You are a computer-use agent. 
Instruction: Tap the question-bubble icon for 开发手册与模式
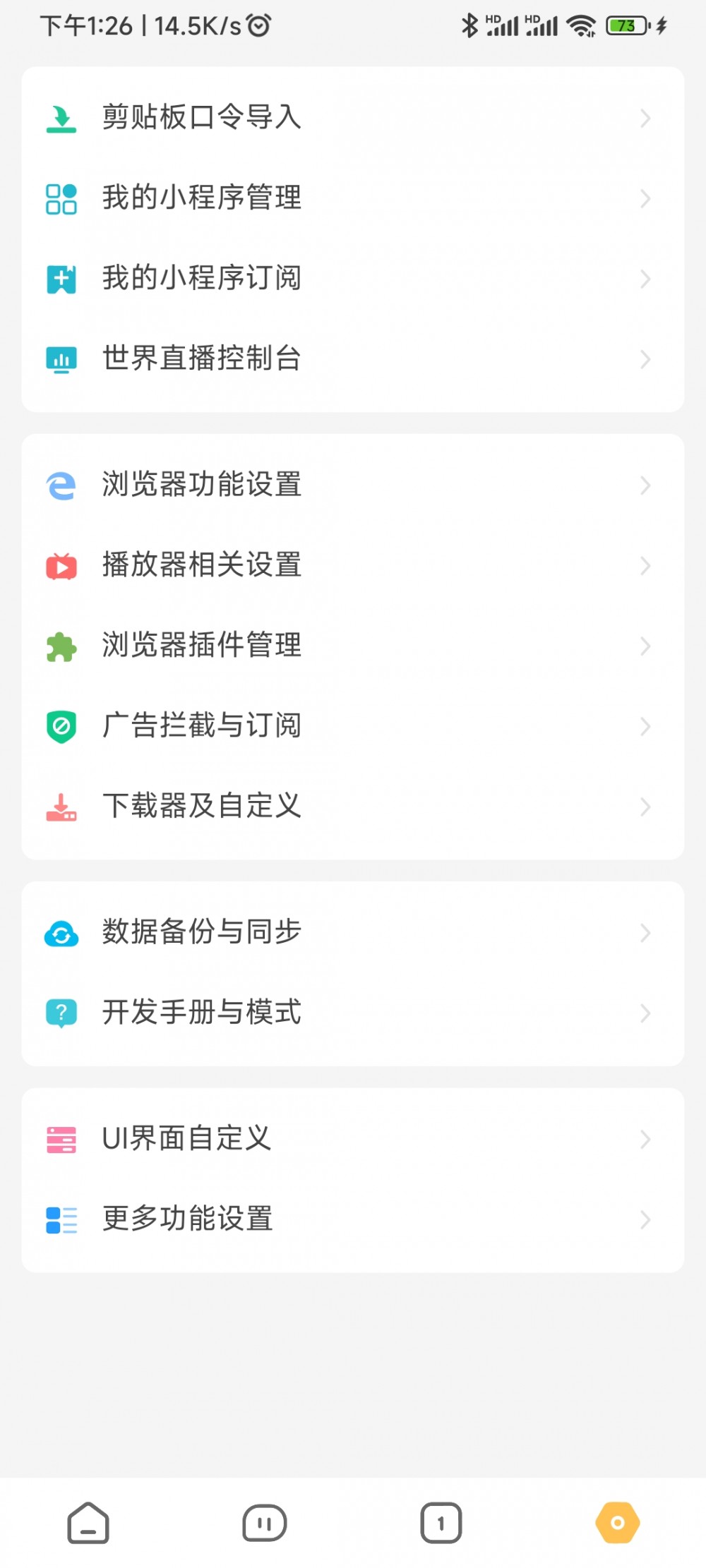coord(61,1013)
